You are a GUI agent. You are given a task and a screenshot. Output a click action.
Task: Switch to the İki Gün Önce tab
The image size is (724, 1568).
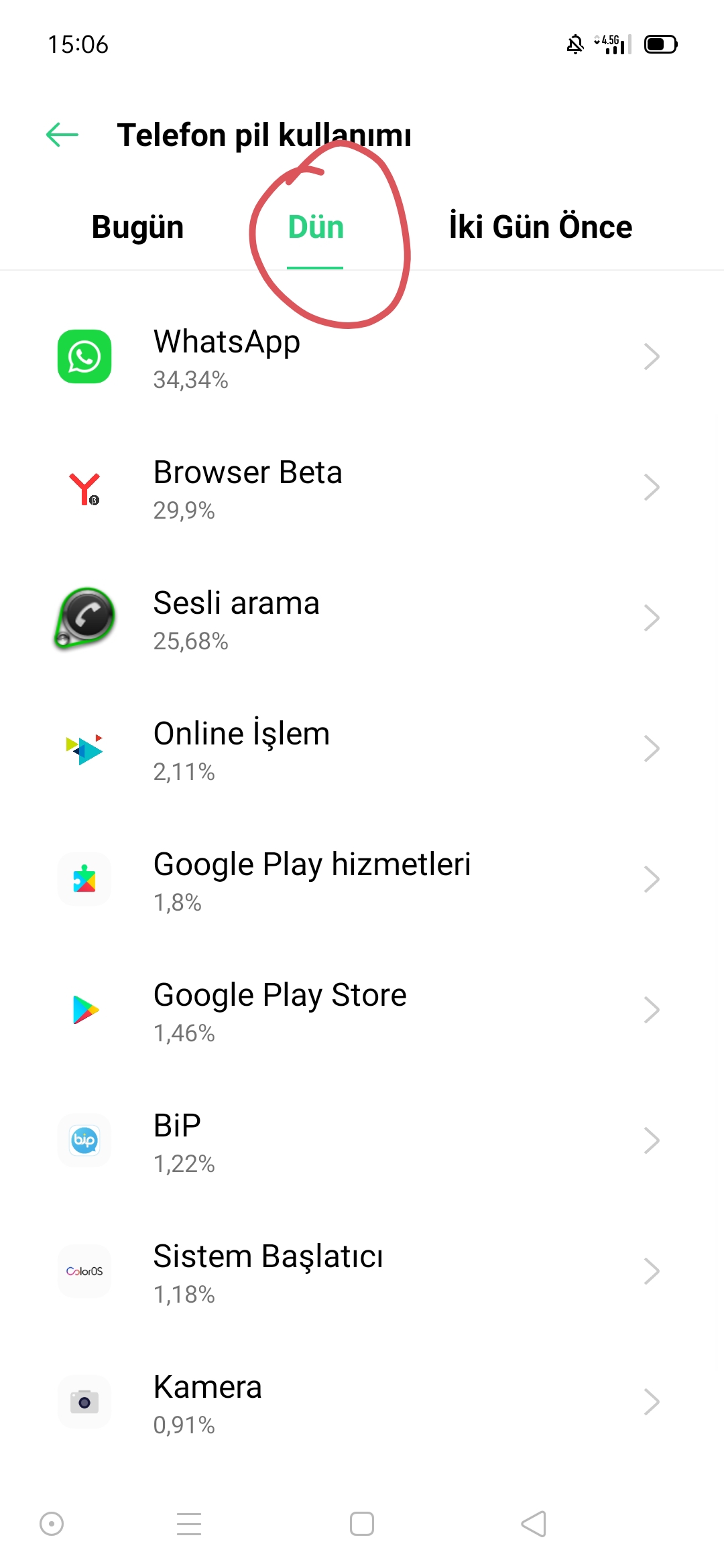tap(540, 226)
